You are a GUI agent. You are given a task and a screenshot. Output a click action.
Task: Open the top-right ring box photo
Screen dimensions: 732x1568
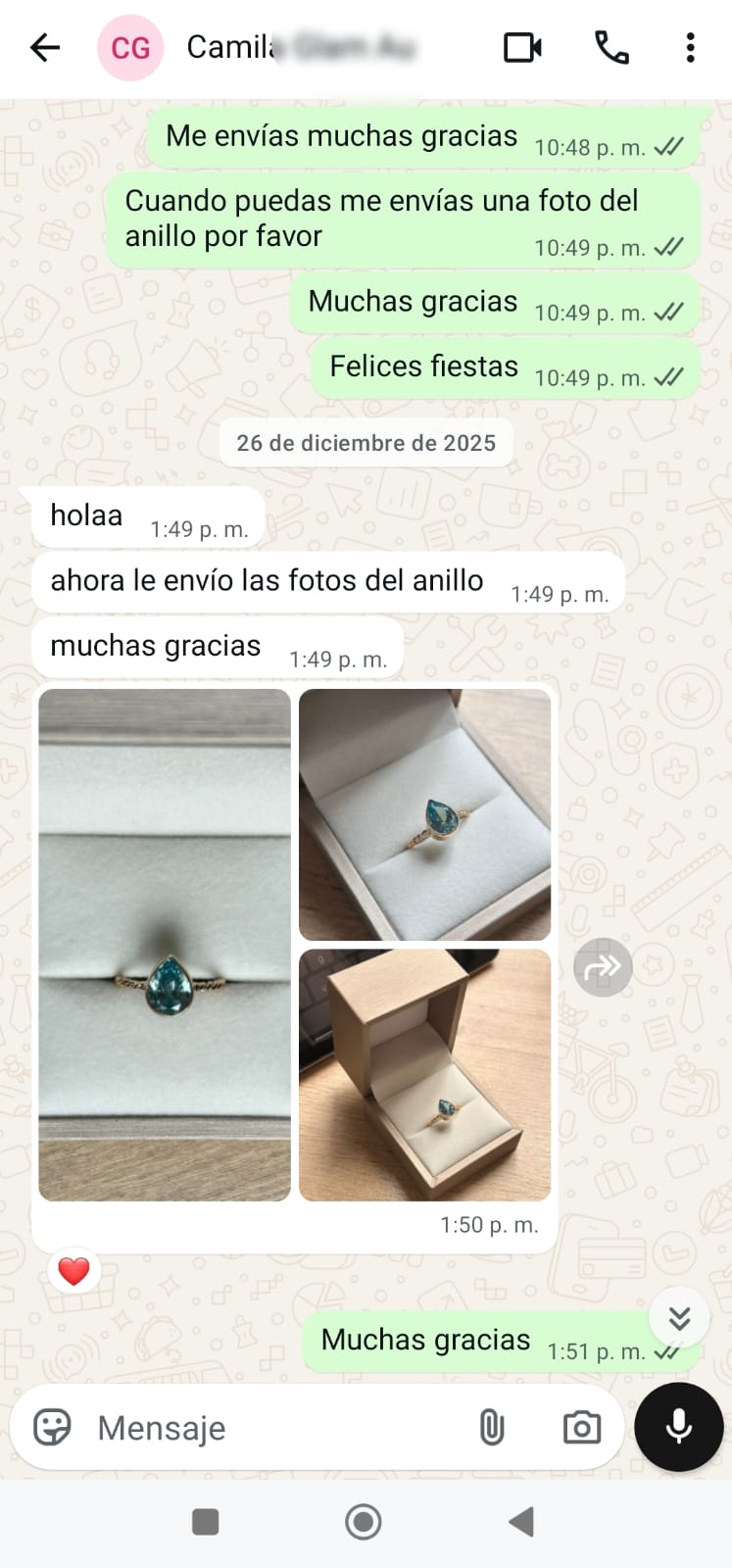424,814
